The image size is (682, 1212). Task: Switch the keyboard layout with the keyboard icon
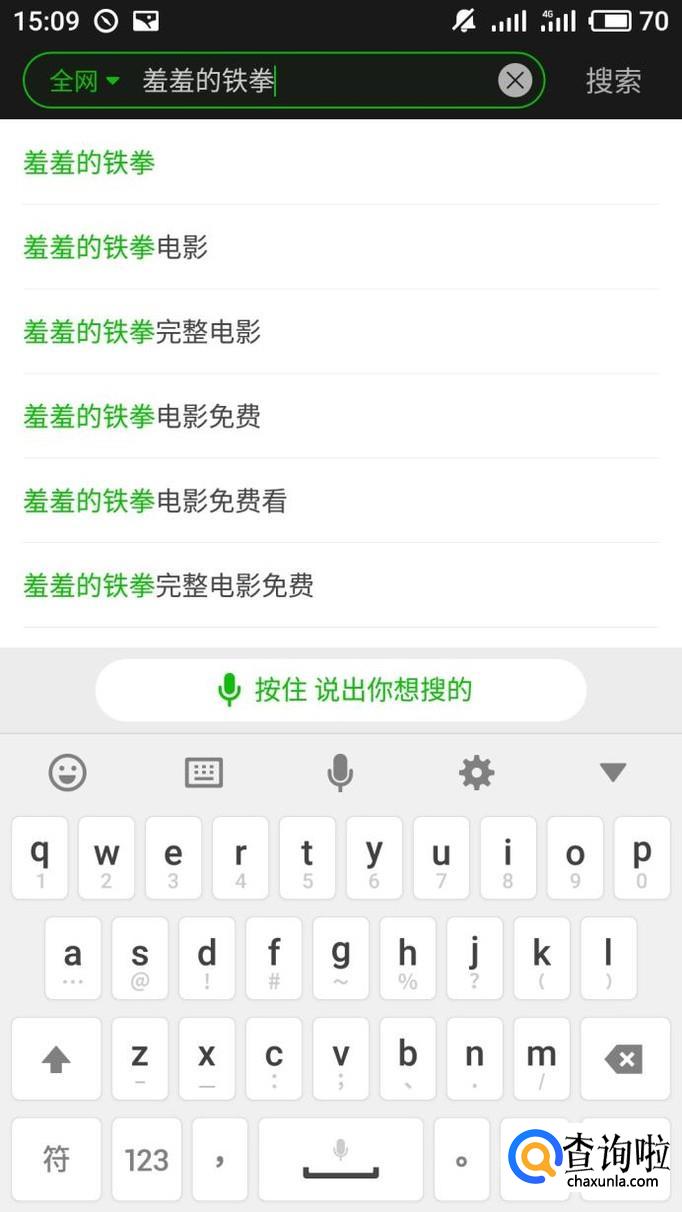click(204, 772)
